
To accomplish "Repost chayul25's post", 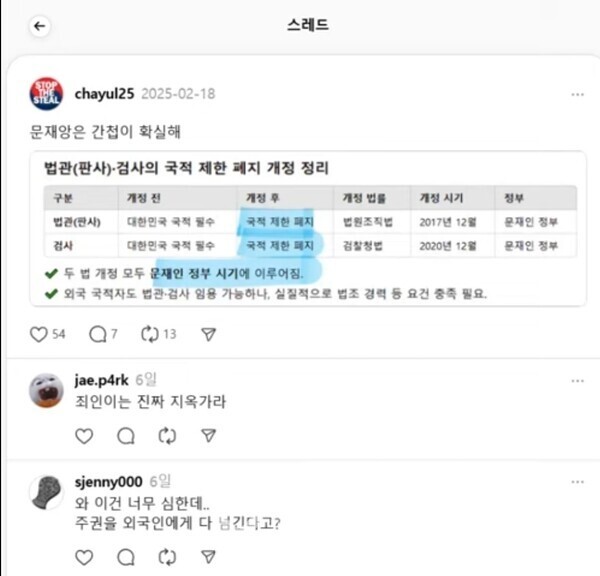I will pos(150,334).
